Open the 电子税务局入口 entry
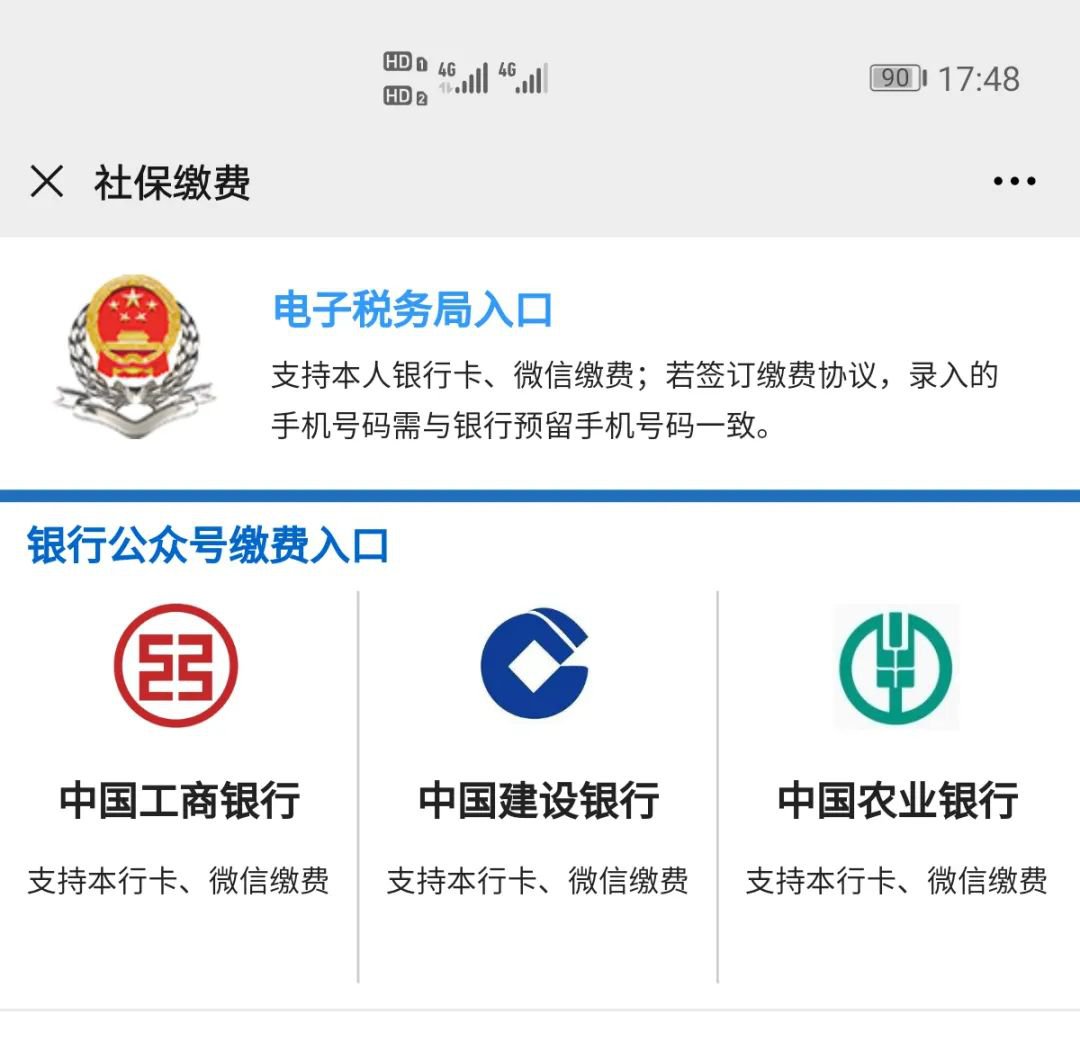This screenshot has width=1080, height=1060. pos(412,311)
